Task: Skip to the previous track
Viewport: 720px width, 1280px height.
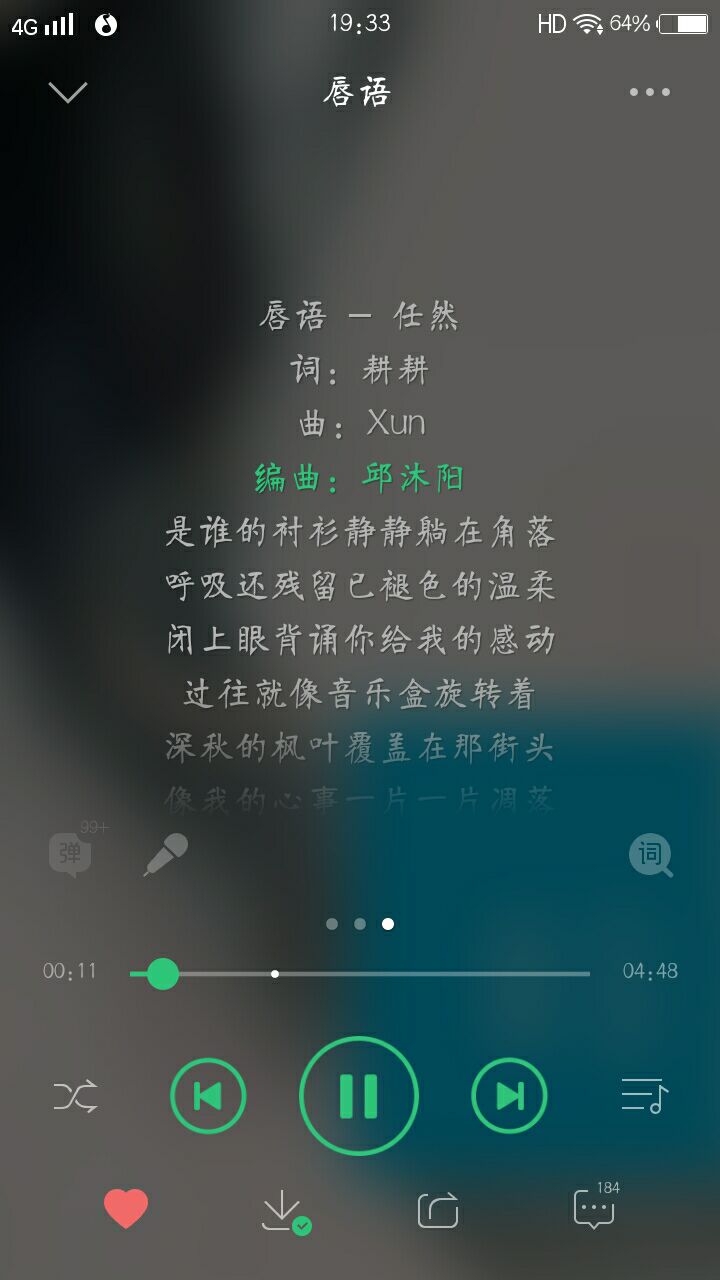Action: coord(208,1096)
